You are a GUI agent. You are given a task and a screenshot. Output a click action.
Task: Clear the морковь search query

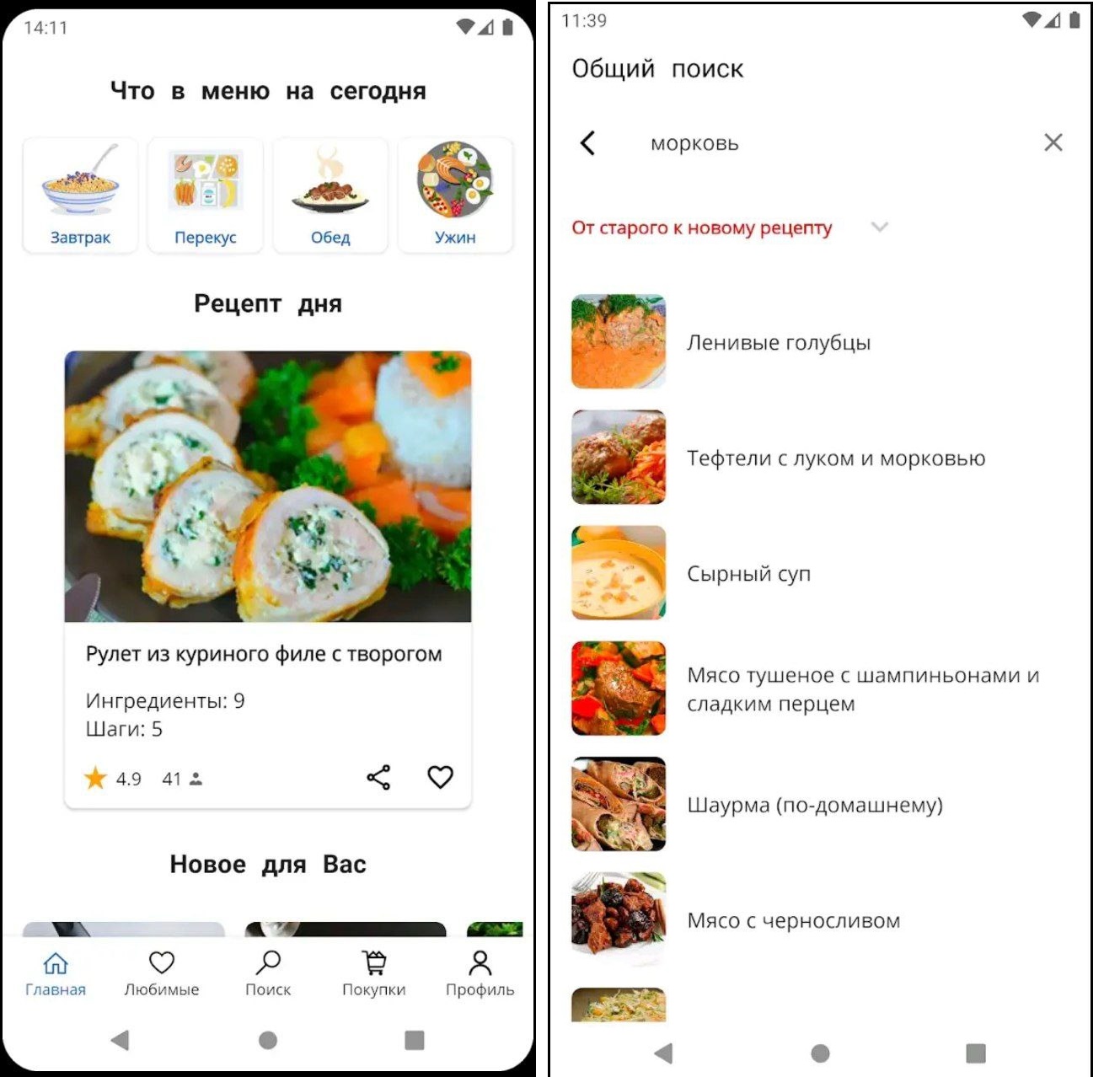[x=1053, y=142]
